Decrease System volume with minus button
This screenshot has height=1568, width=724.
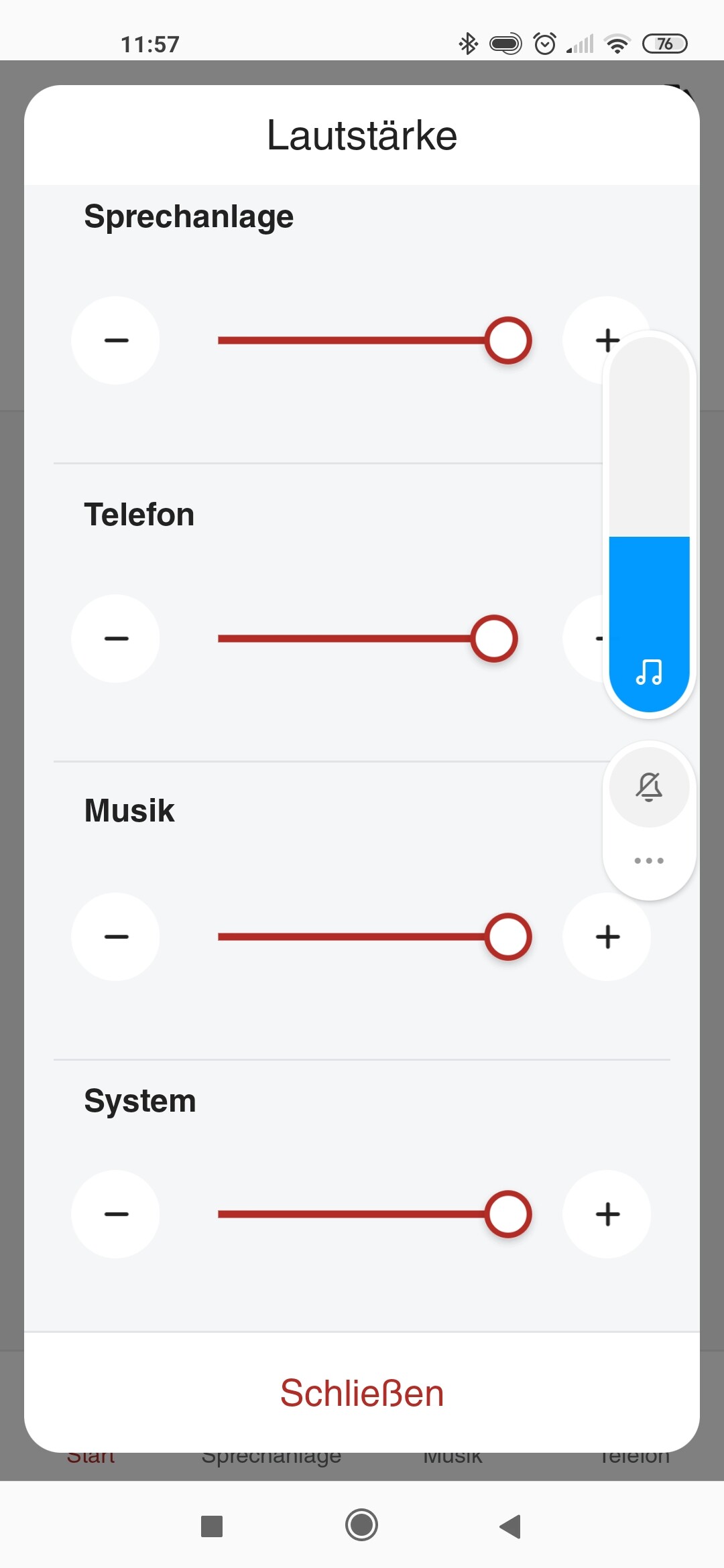(x=115, y=1214)
